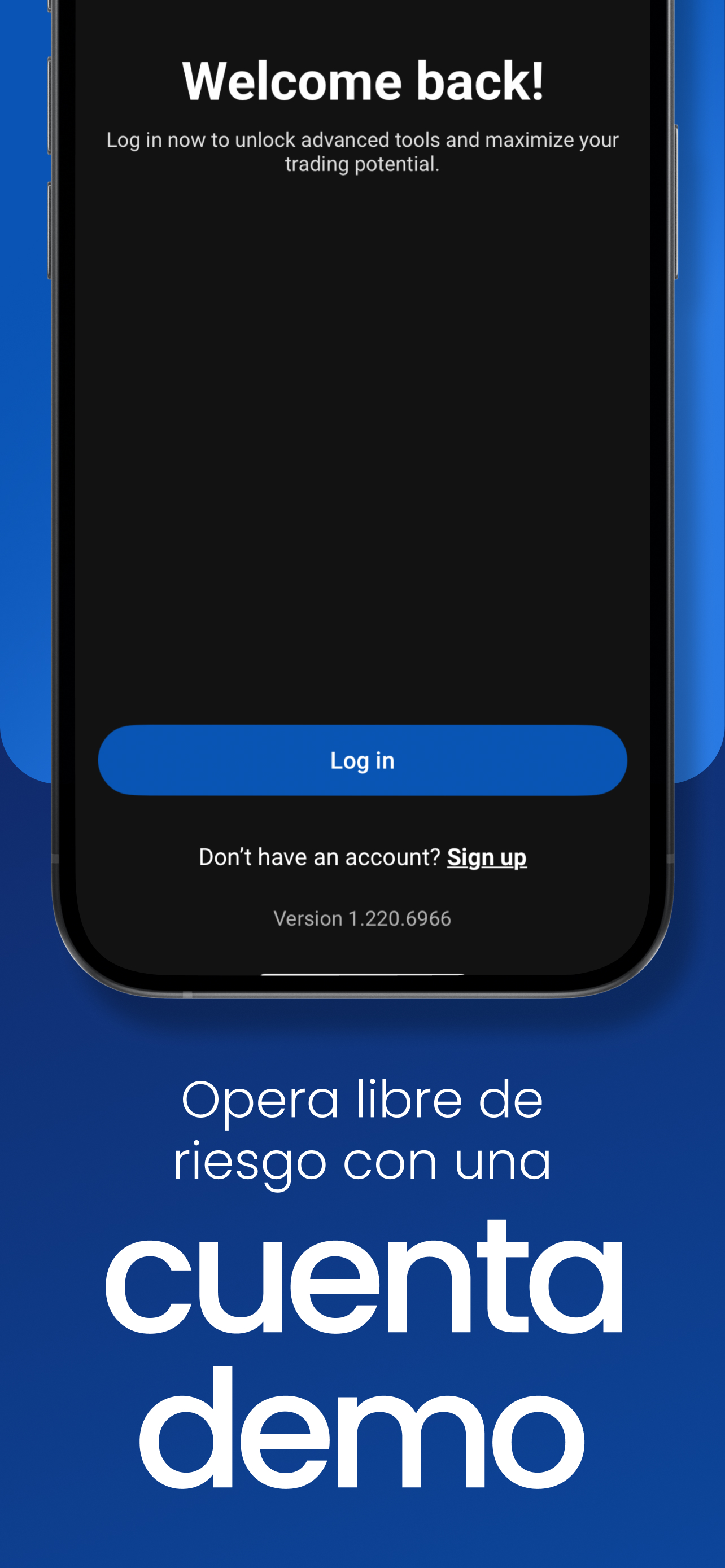725x1568 pixels.
Task: Click 'Opera libre de riesgo' text
Action: click(x=362, y=1102)
